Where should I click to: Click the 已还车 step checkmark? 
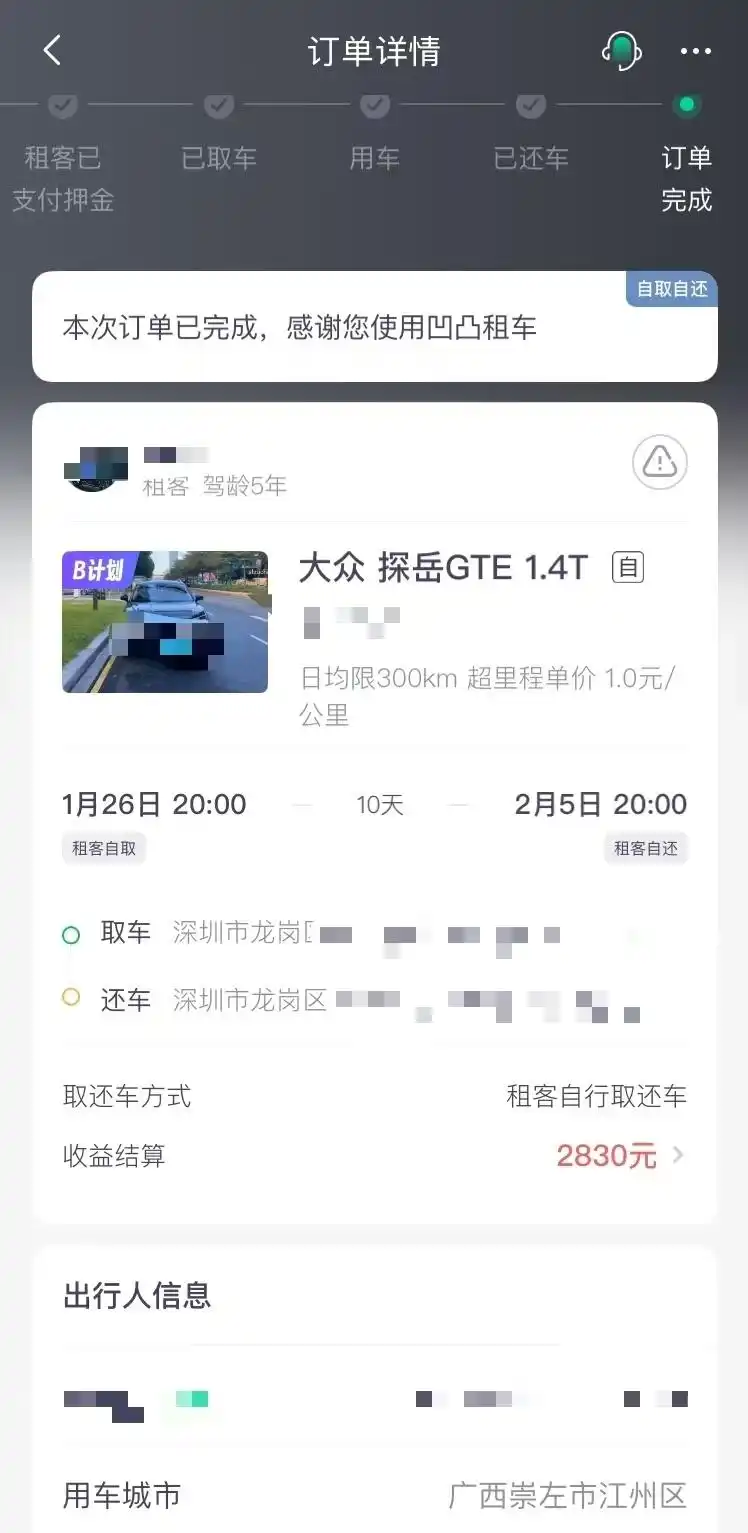click(530, 104)
